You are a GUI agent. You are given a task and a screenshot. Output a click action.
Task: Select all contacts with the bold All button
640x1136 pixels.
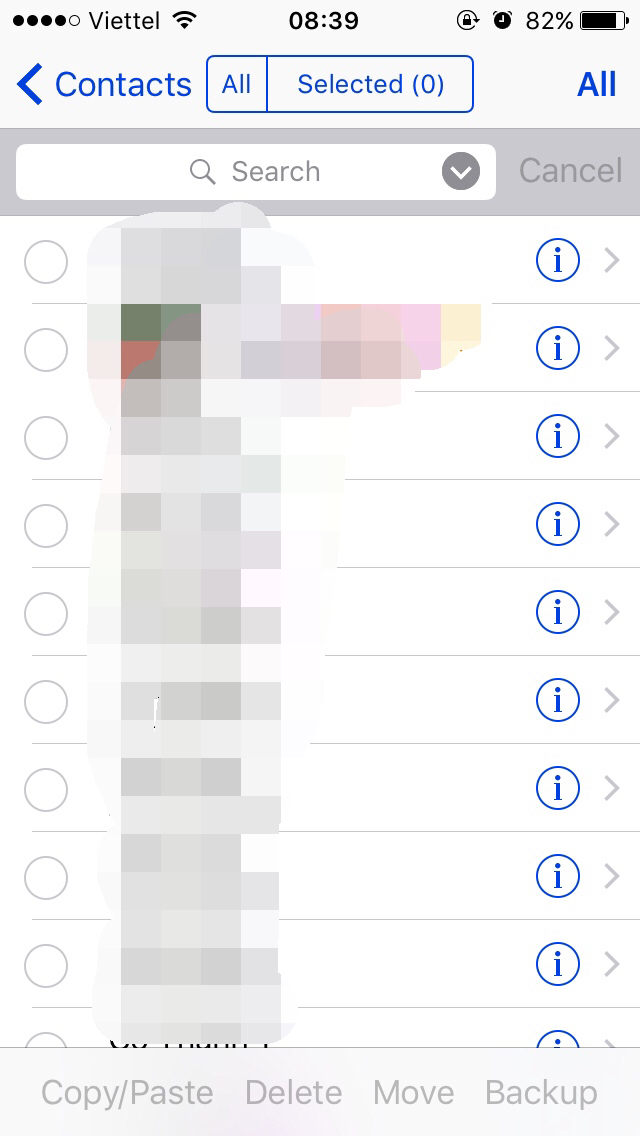click(596, 85)
